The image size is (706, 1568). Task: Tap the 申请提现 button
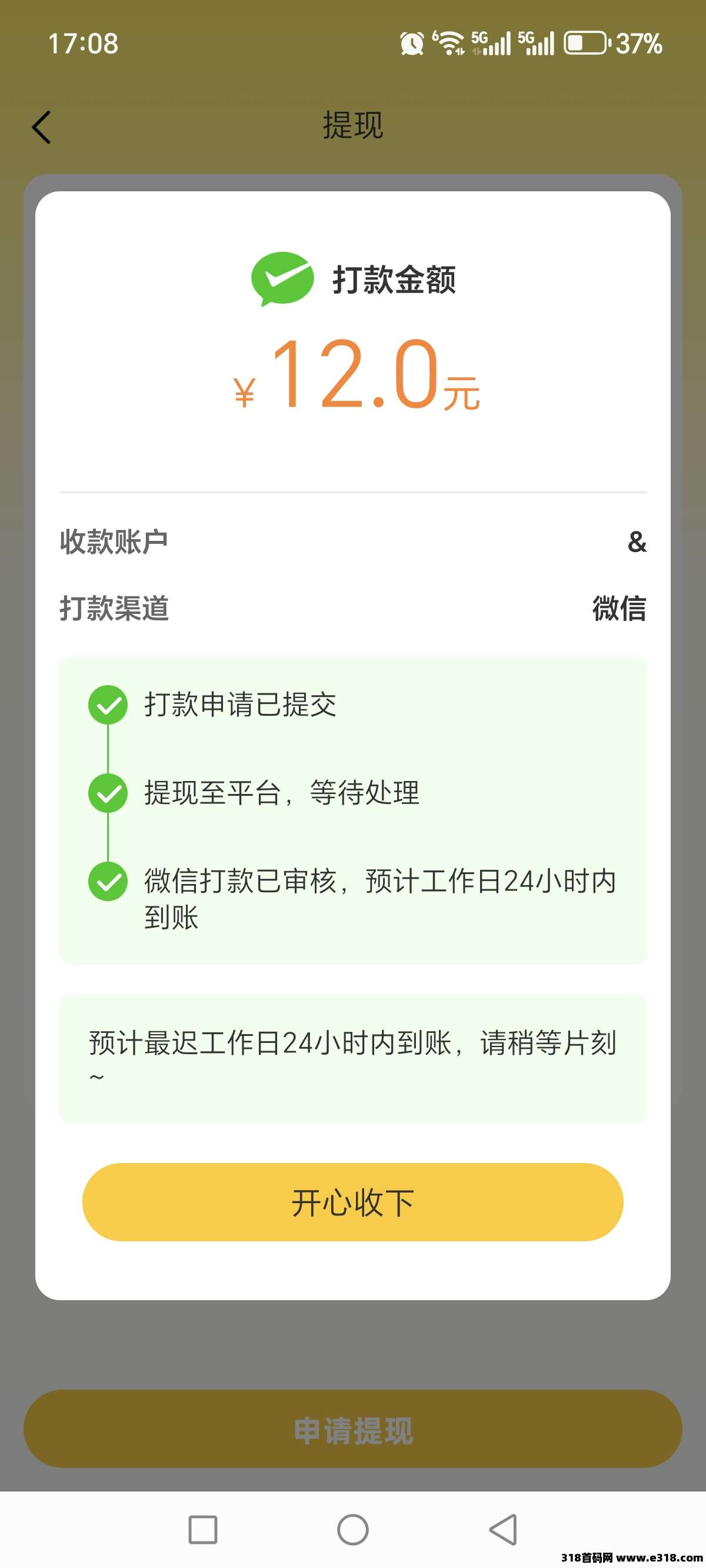pos(352,1429)
